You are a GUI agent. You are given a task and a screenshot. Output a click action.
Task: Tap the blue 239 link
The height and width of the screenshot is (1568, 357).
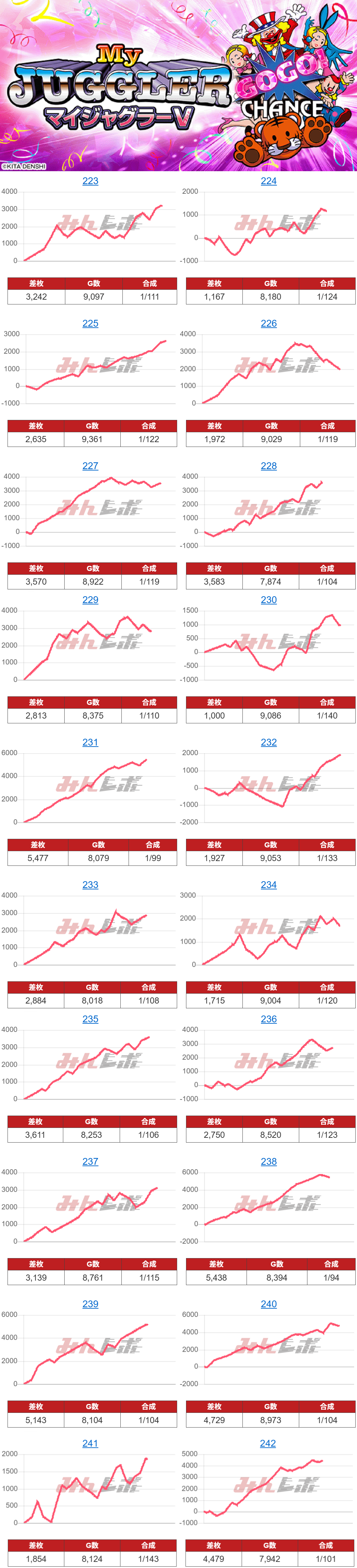90,1304
